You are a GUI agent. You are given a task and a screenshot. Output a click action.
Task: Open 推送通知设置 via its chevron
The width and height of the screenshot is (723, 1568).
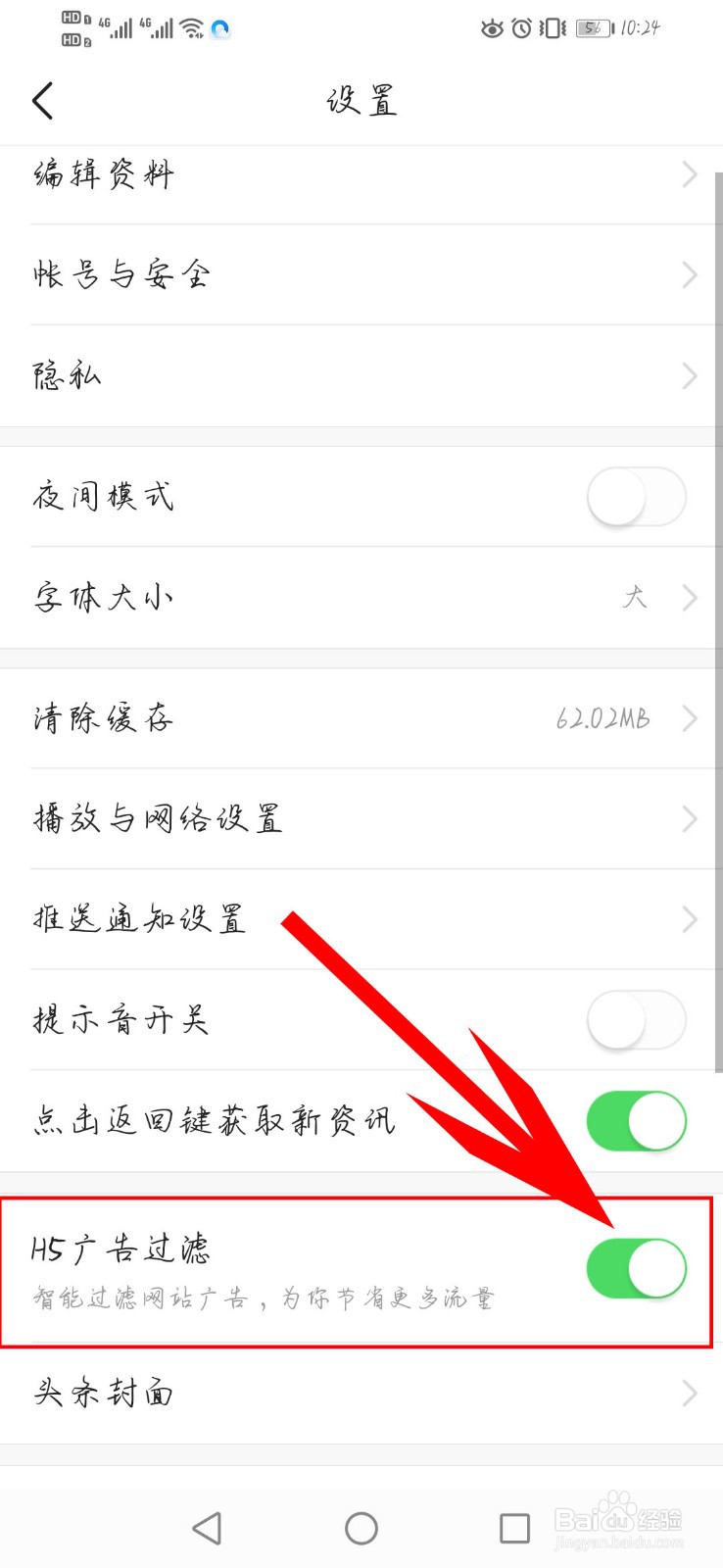coord(687,919)
